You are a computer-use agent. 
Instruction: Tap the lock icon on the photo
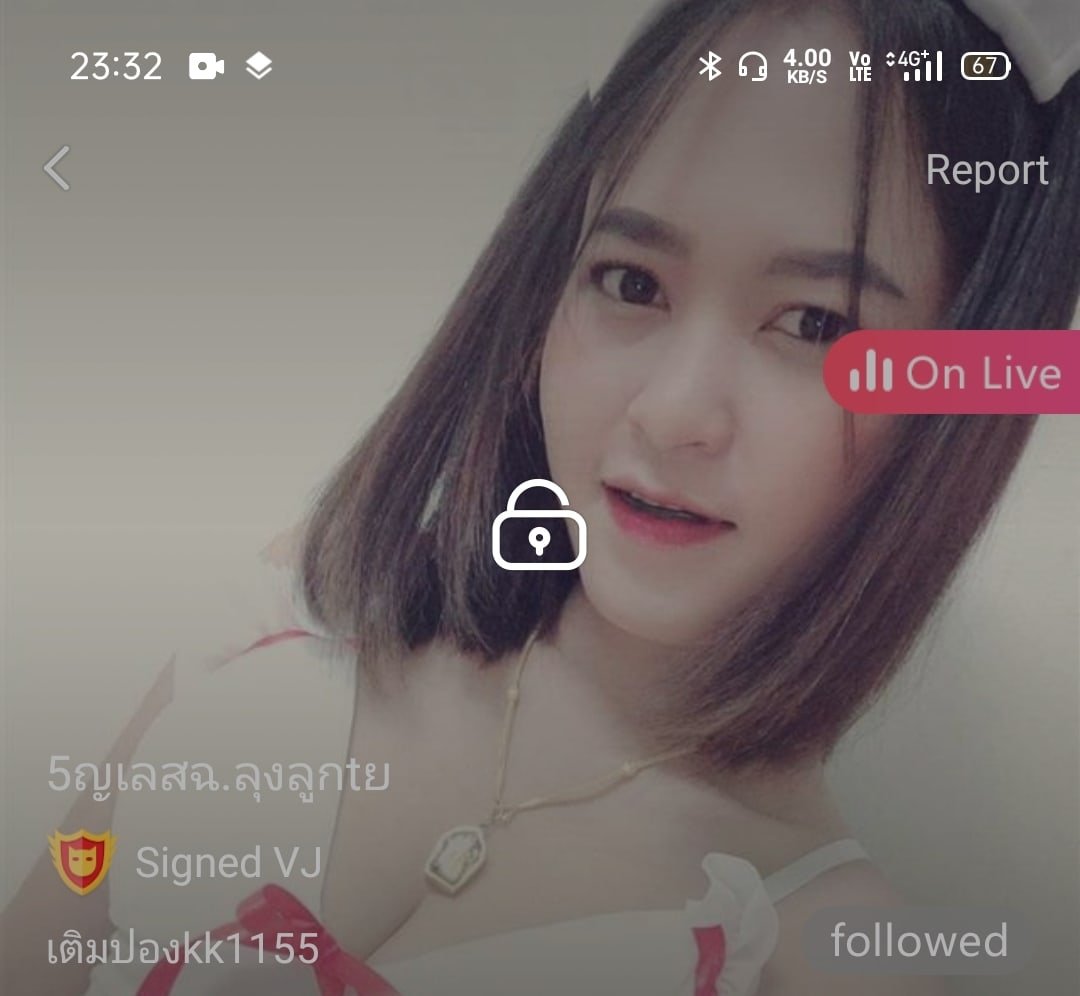[539, 527]
